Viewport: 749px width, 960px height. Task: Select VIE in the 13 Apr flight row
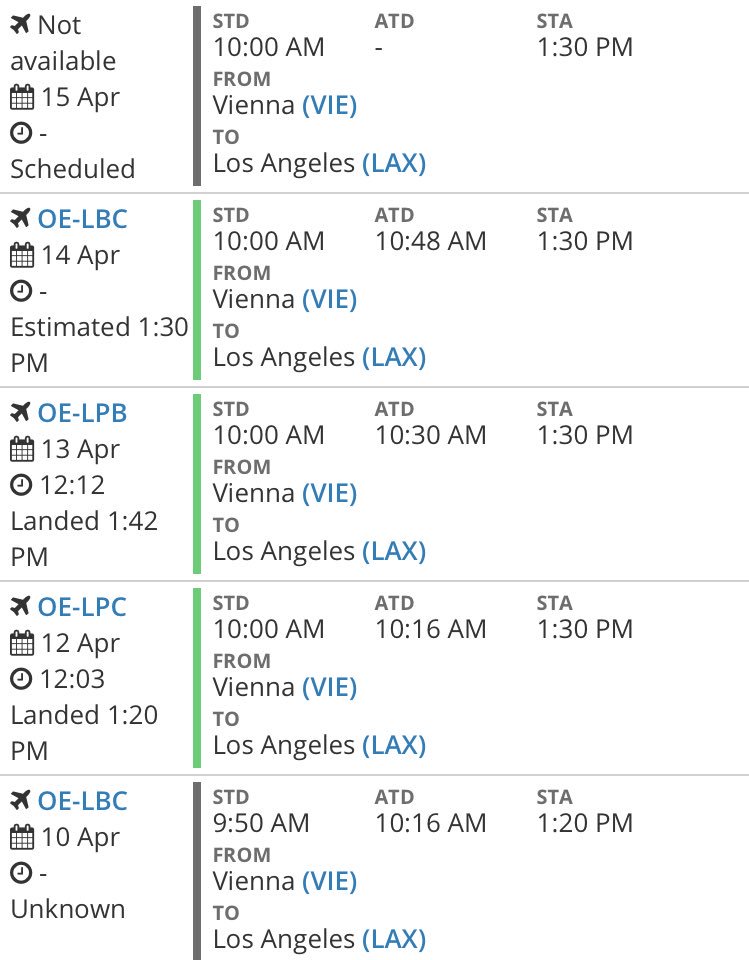pos(329,493)
